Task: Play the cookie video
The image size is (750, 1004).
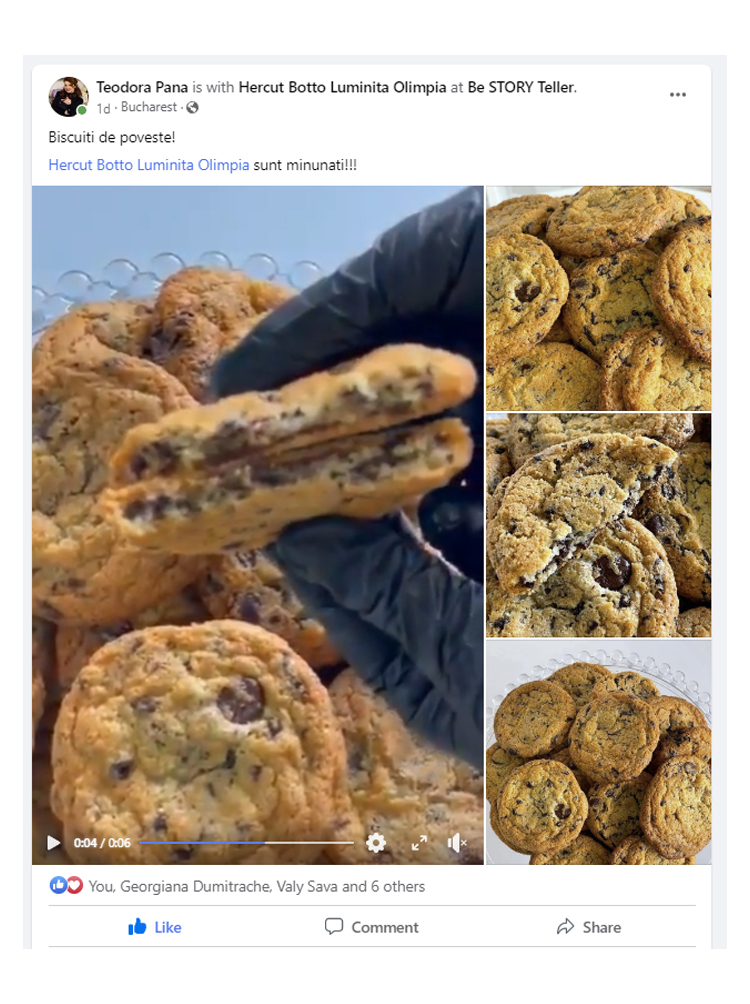Action: 54,843
